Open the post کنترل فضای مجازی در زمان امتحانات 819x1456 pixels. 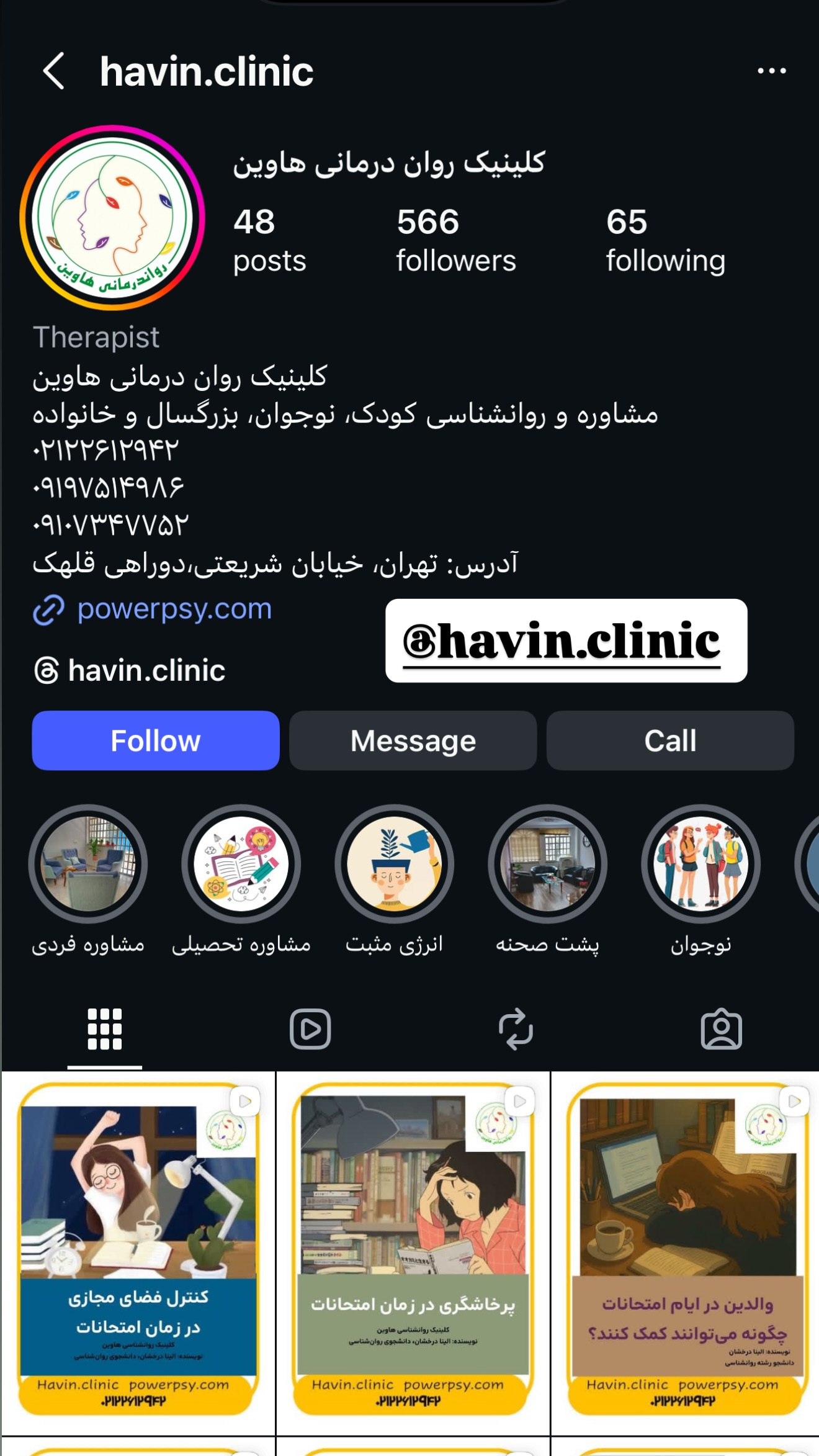pos(138,1252)
